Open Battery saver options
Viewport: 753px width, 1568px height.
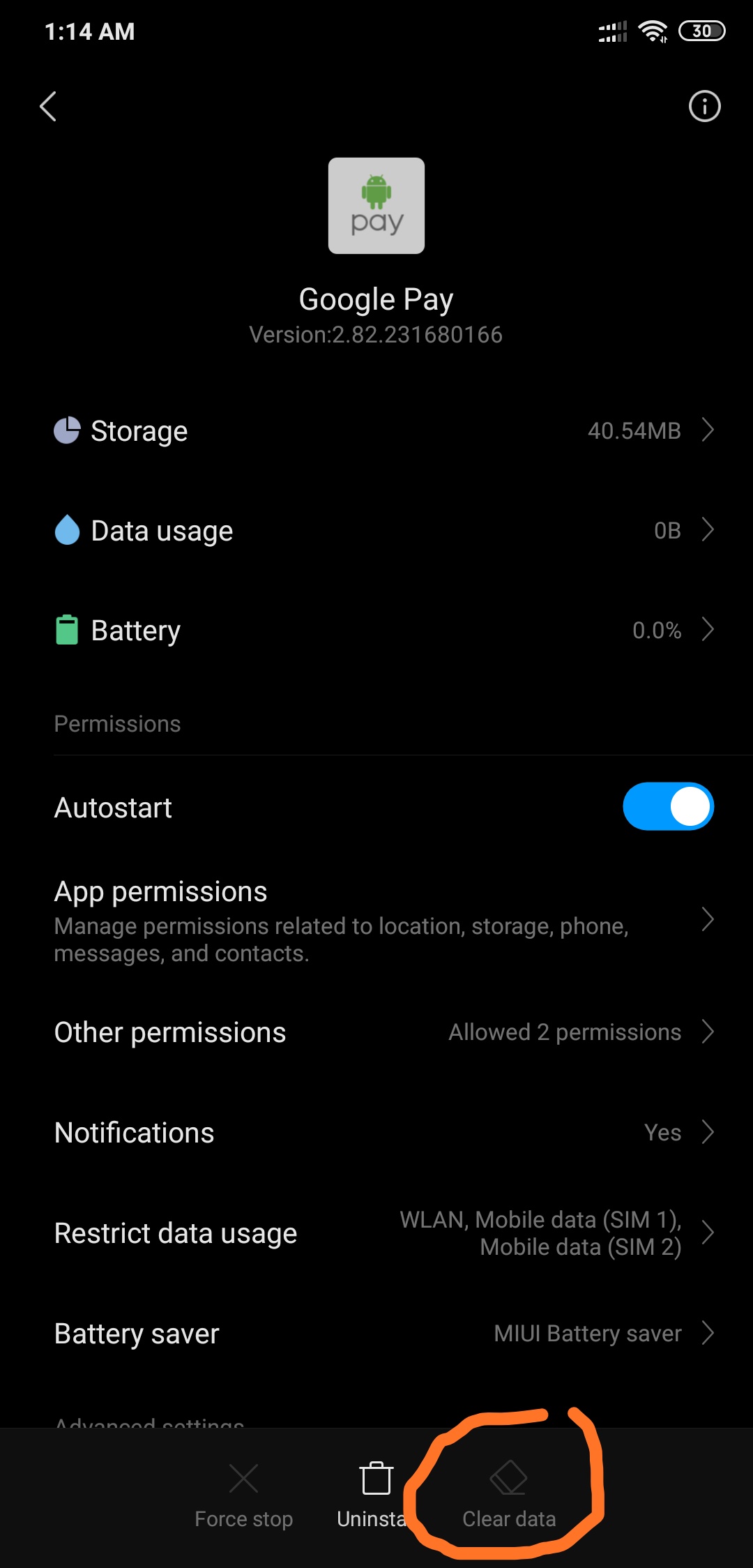pos(376,1333)
